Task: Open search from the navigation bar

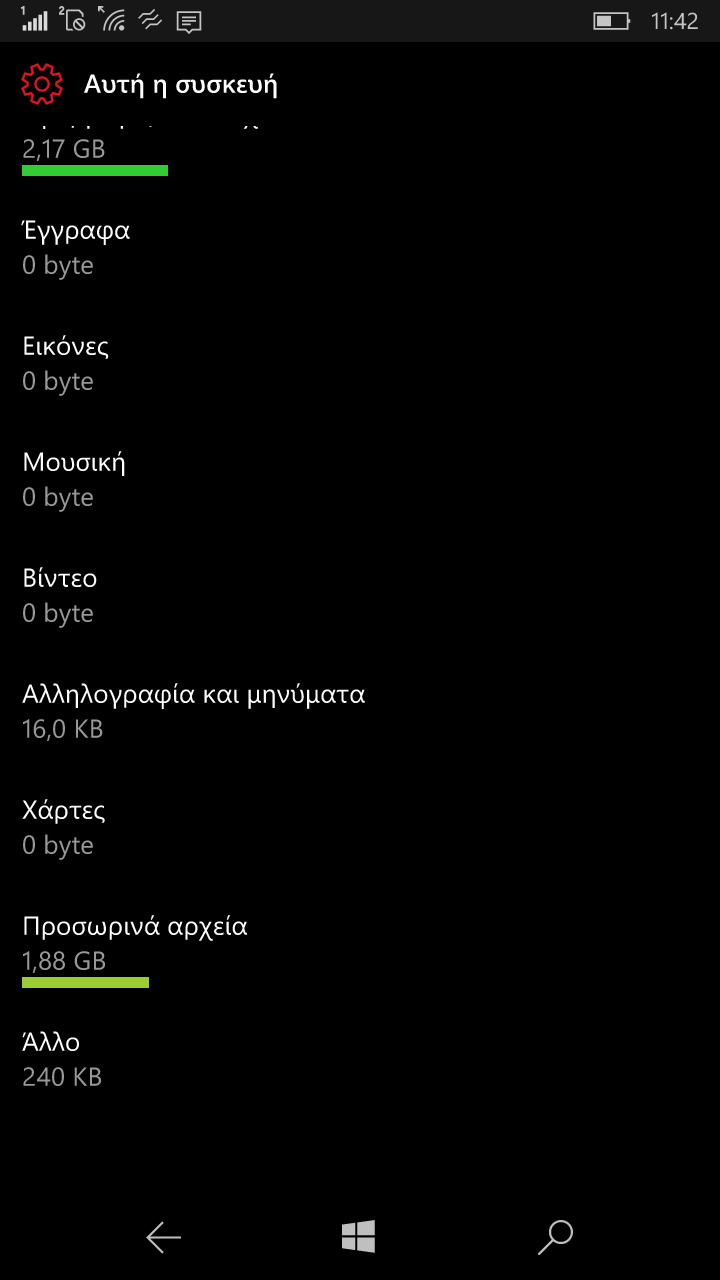Action: coord(555,1237)
